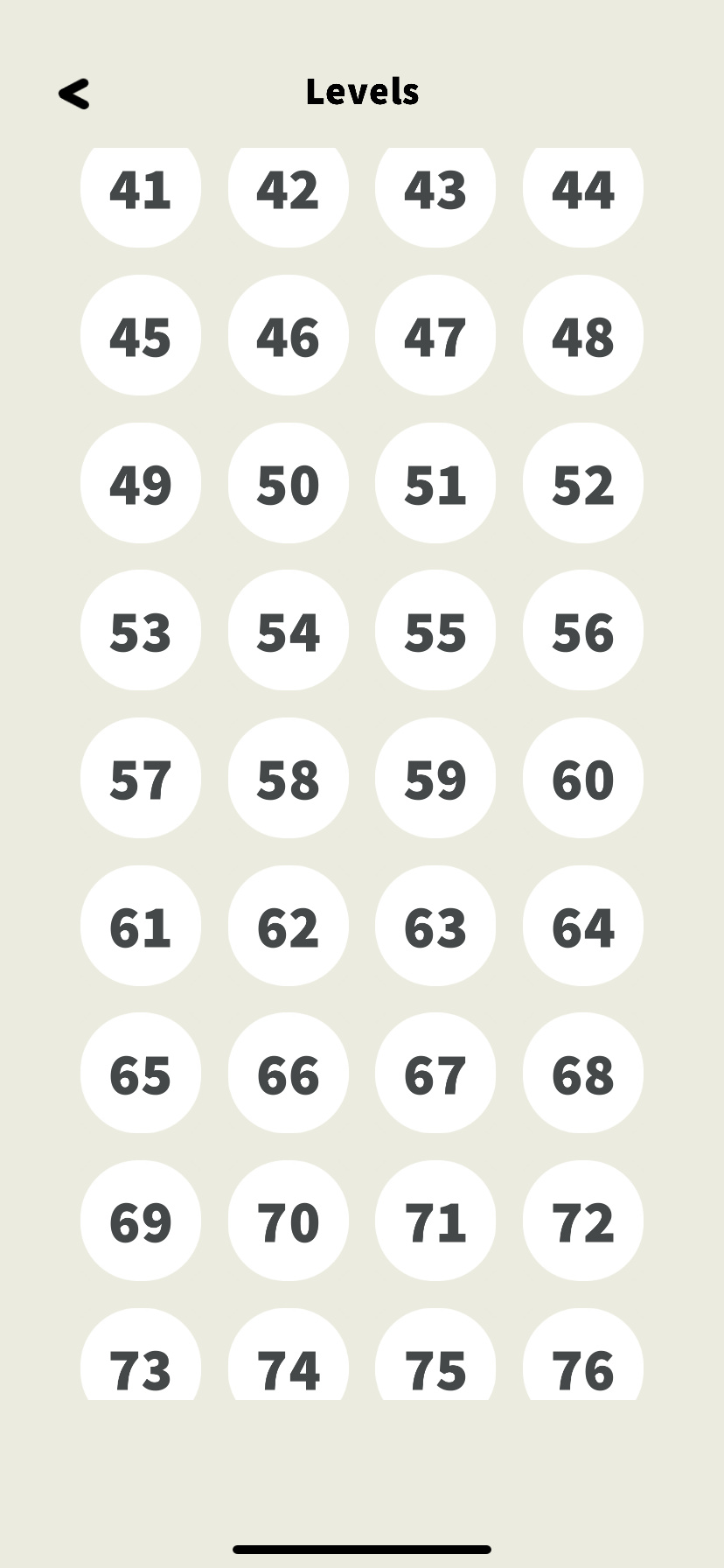Select level 63
The image size is (724, 1568).
(435, 926)
